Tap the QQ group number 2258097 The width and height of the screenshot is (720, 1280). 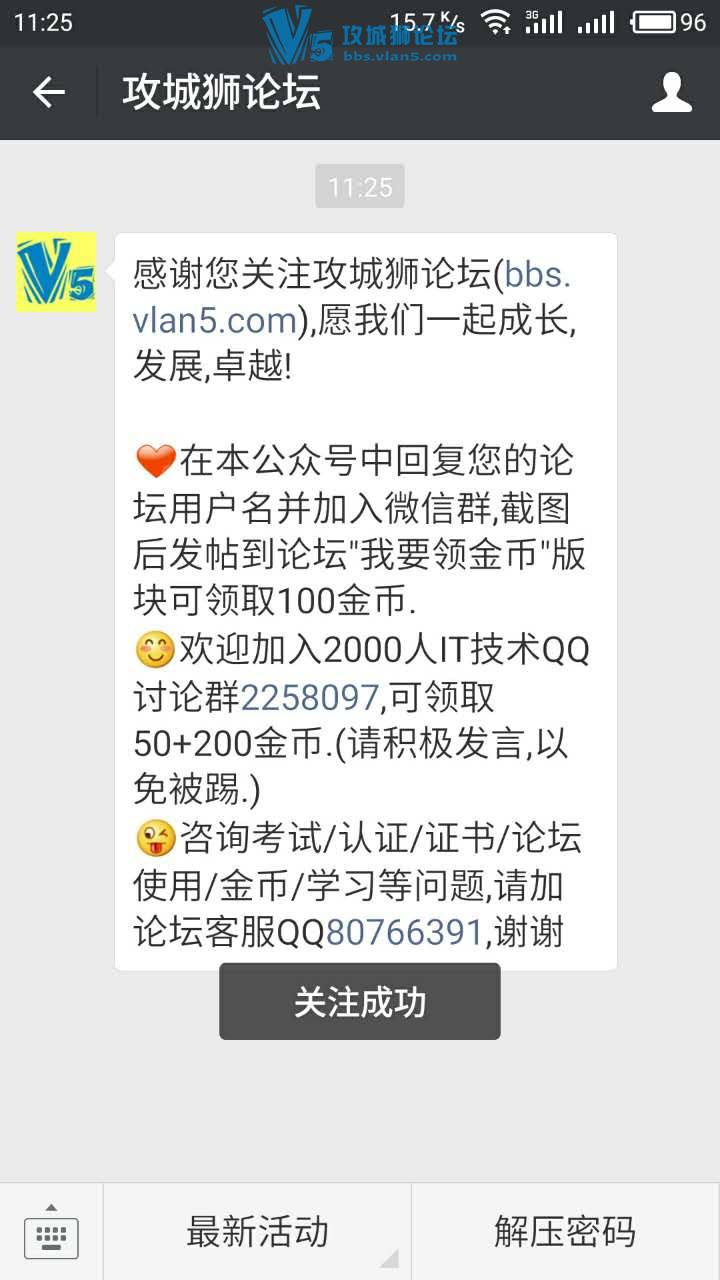309,697
